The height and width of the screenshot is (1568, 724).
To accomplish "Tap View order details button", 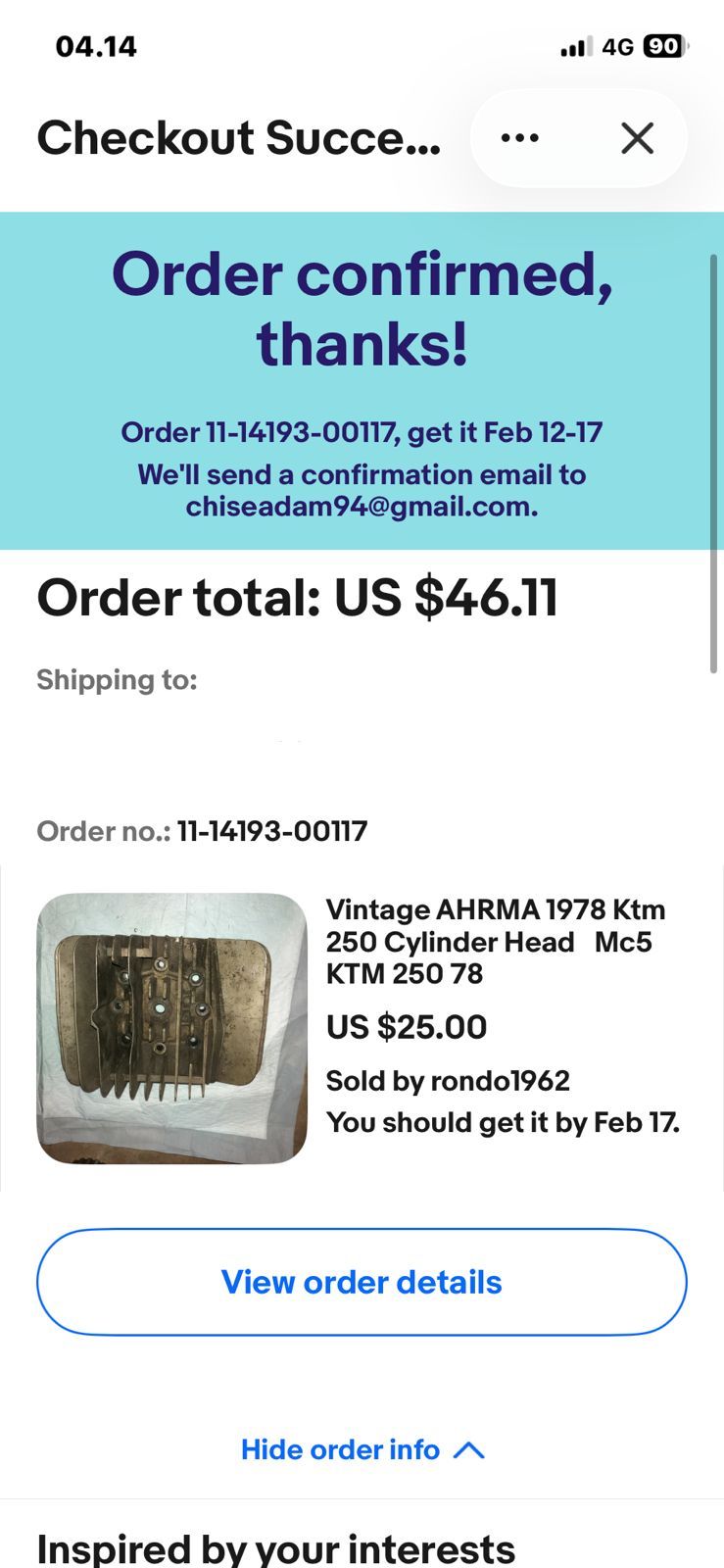I will [x=362, y=1282].
